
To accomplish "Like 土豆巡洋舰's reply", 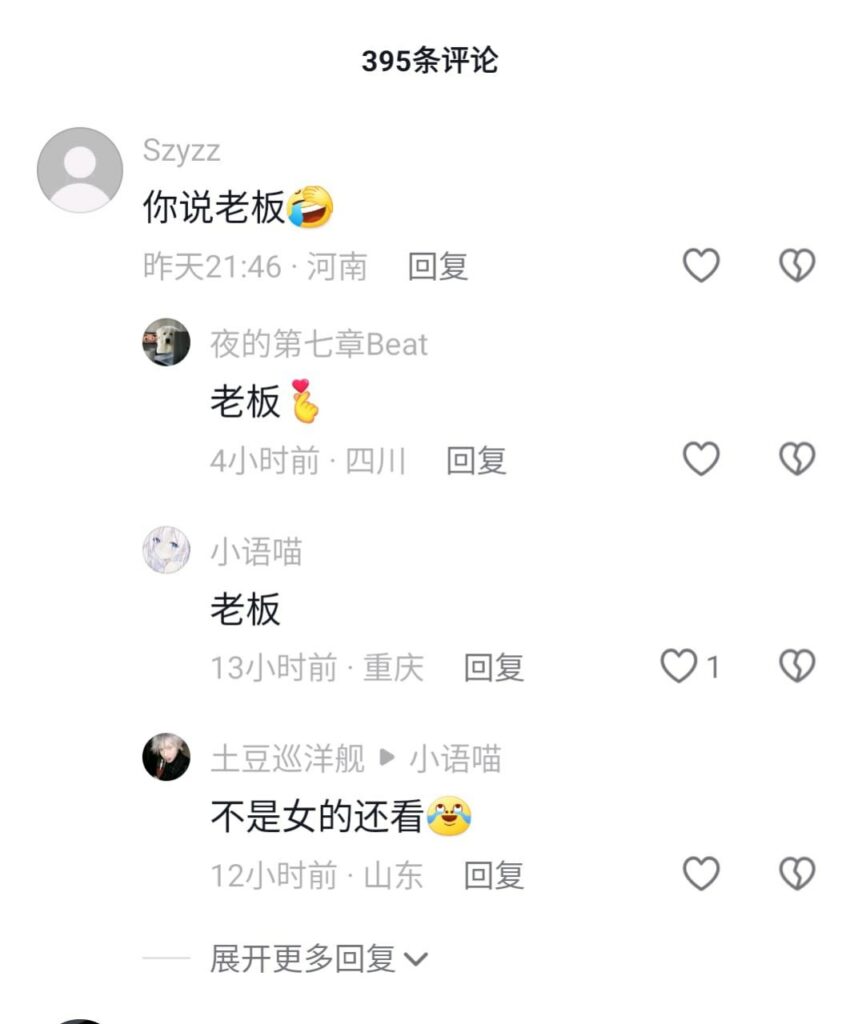I will pyautogui.click(x=701, y=875).
